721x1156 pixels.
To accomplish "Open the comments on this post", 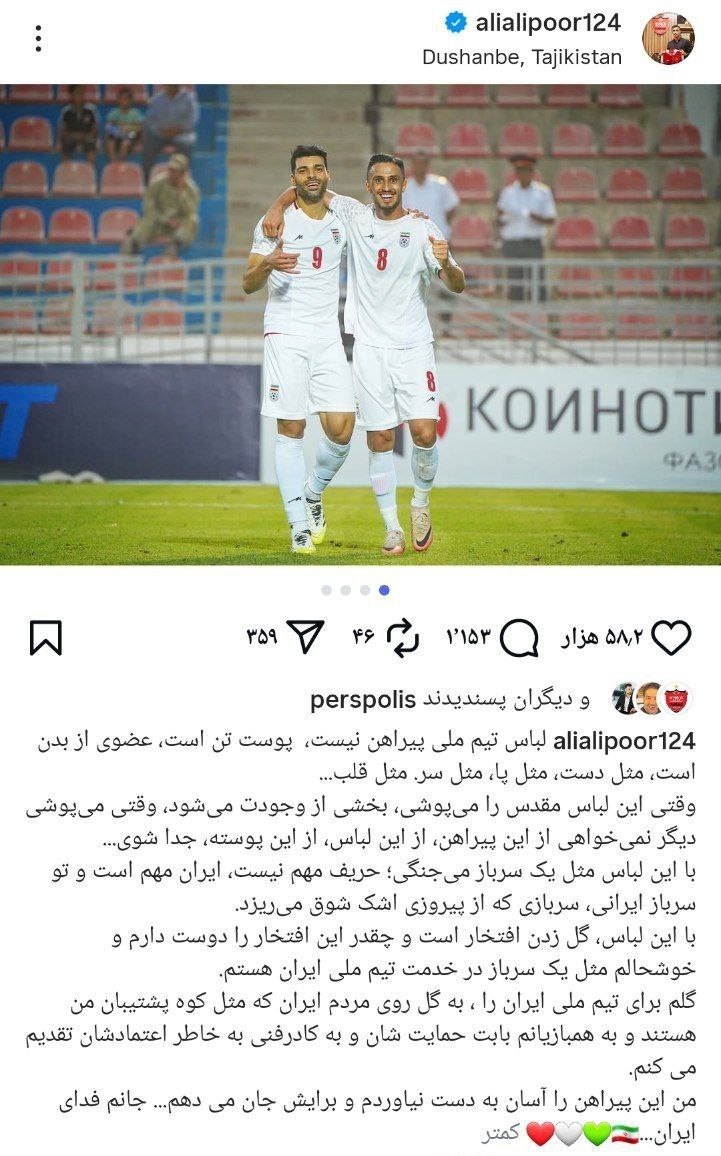I will coord(519,637).
